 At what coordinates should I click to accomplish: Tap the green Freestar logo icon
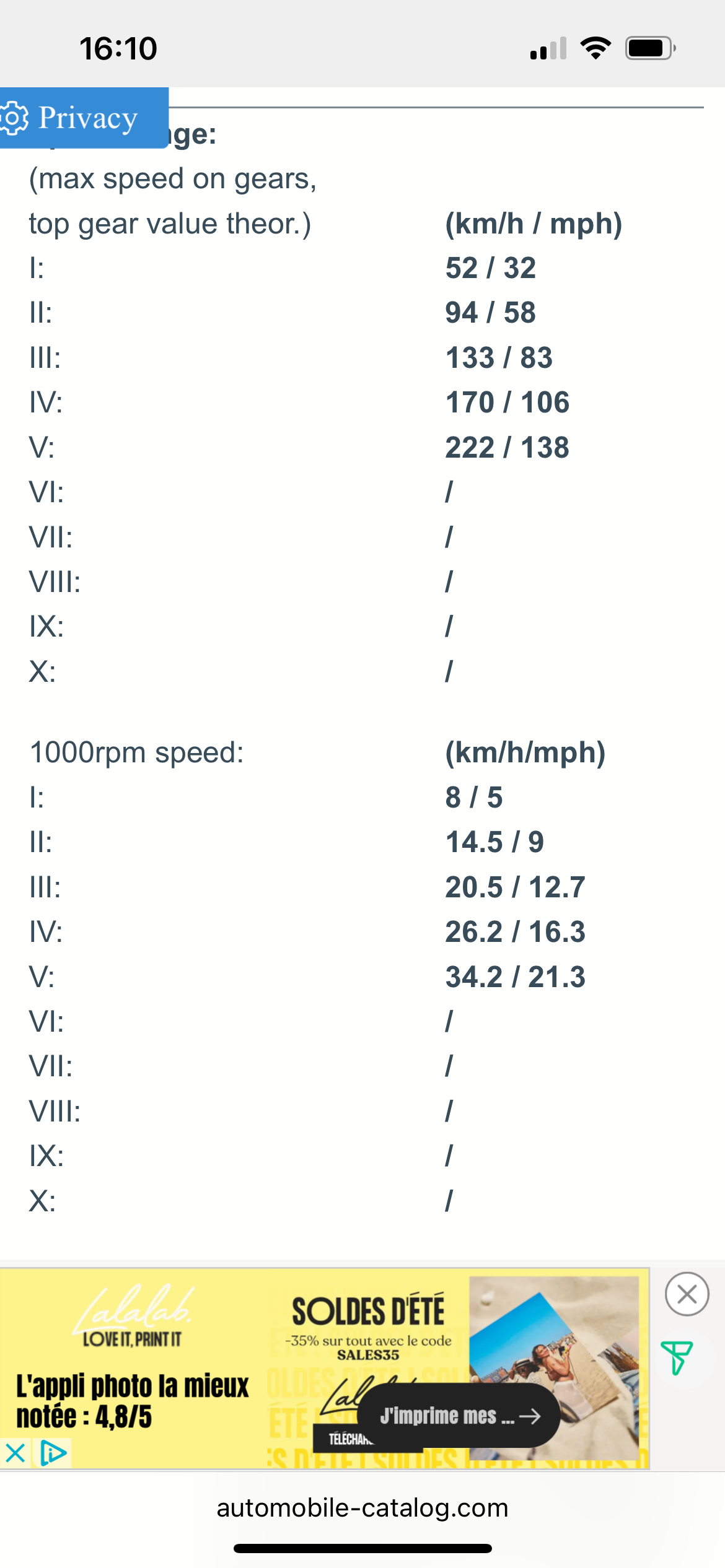[677, 1357]
